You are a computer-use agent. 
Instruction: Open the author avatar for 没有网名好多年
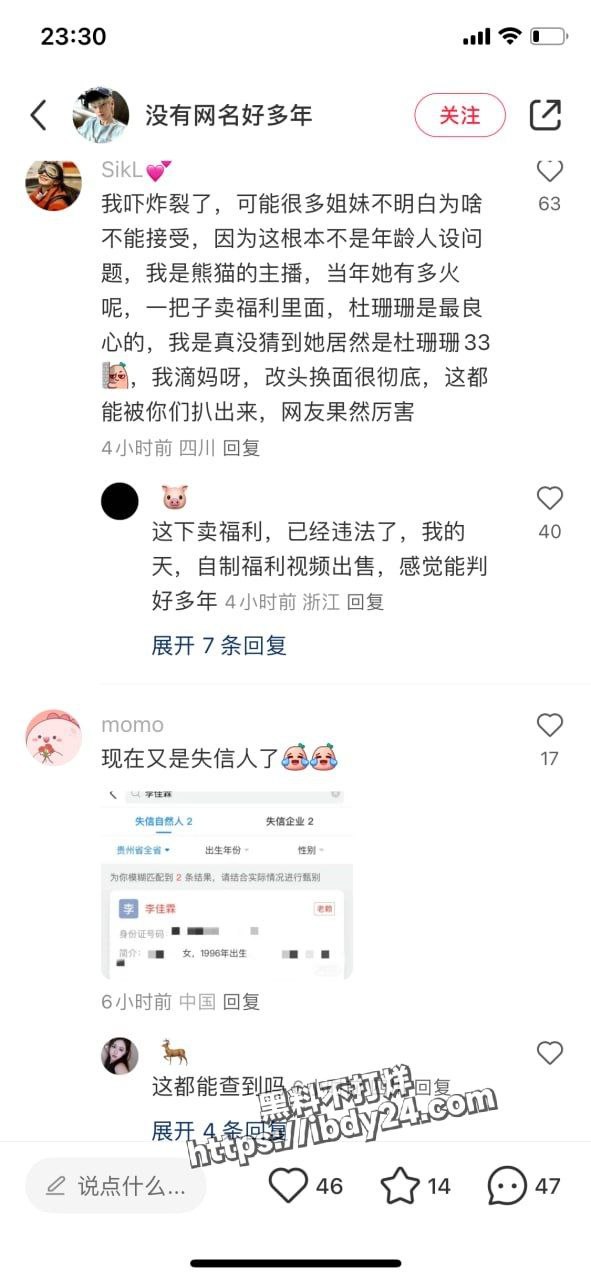coord(101,115)
